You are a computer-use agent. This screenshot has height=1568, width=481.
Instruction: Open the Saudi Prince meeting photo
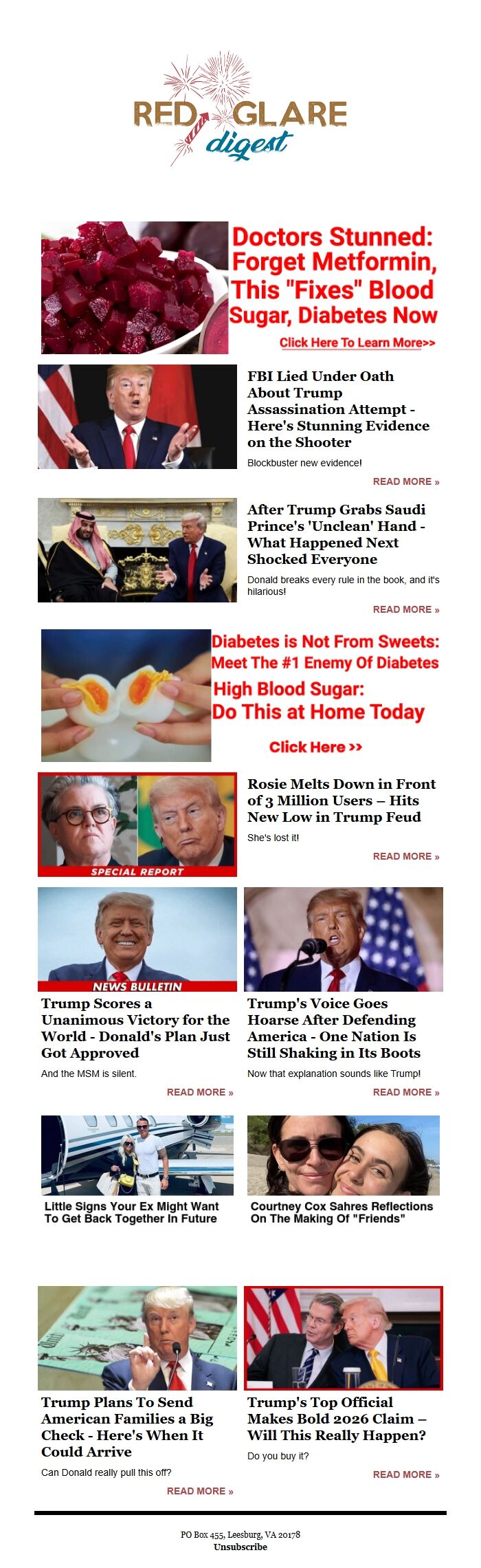tap(137, 550)
